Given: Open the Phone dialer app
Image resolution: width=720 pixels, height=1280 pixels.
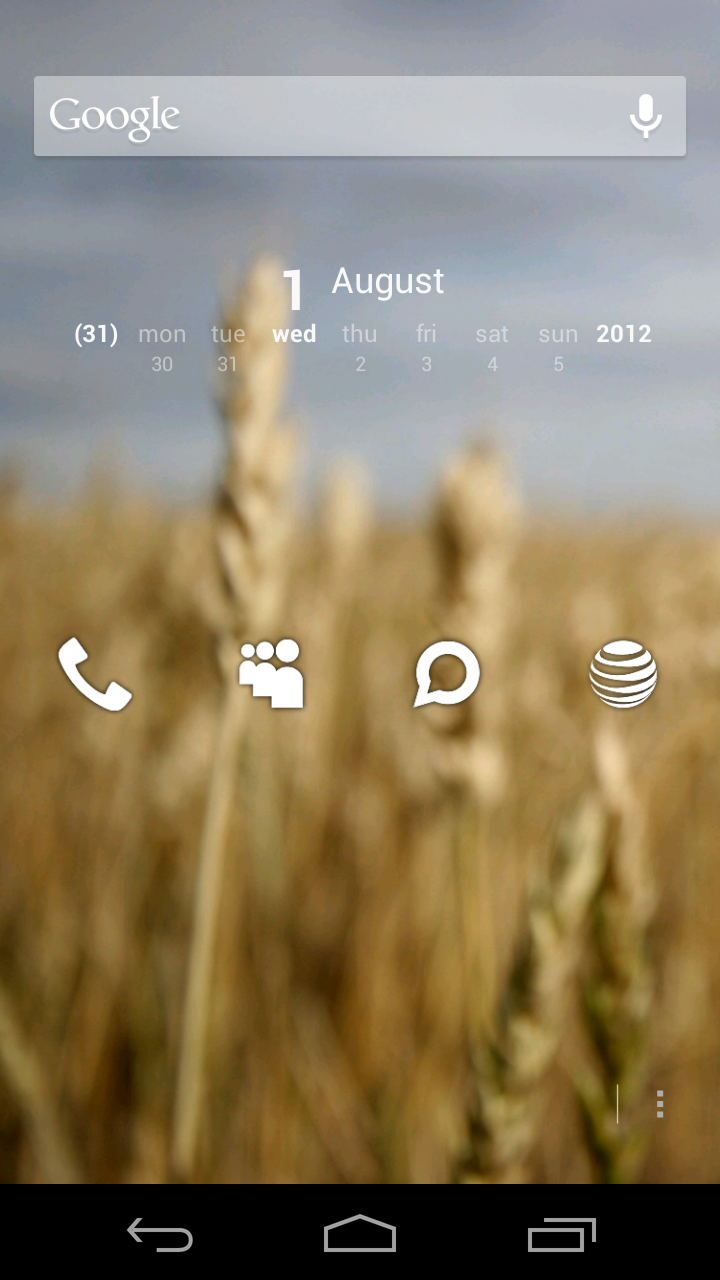Looking at the screenshot, I should point(95,675).
